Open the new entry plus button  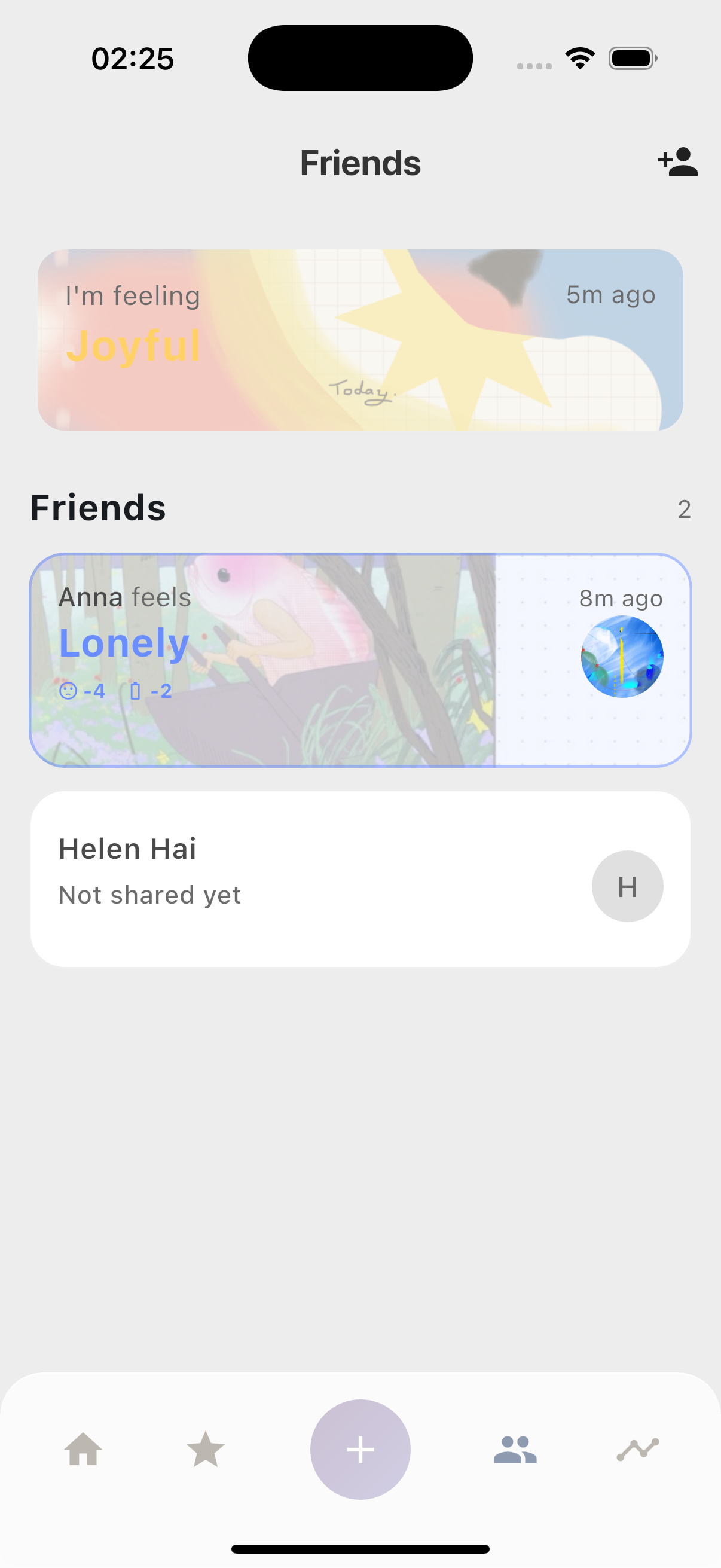[x=360, y=1450]
